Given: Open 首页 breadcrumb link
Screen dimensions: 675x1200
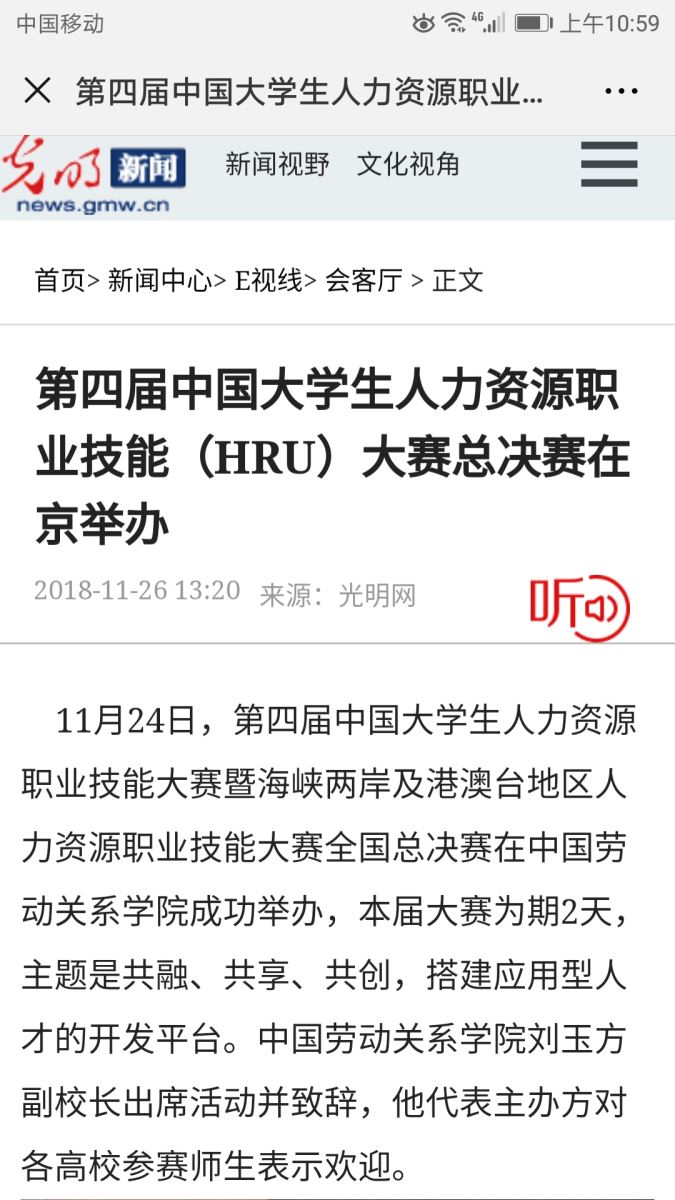Looking at the screenshot, I should pos(60,280).
